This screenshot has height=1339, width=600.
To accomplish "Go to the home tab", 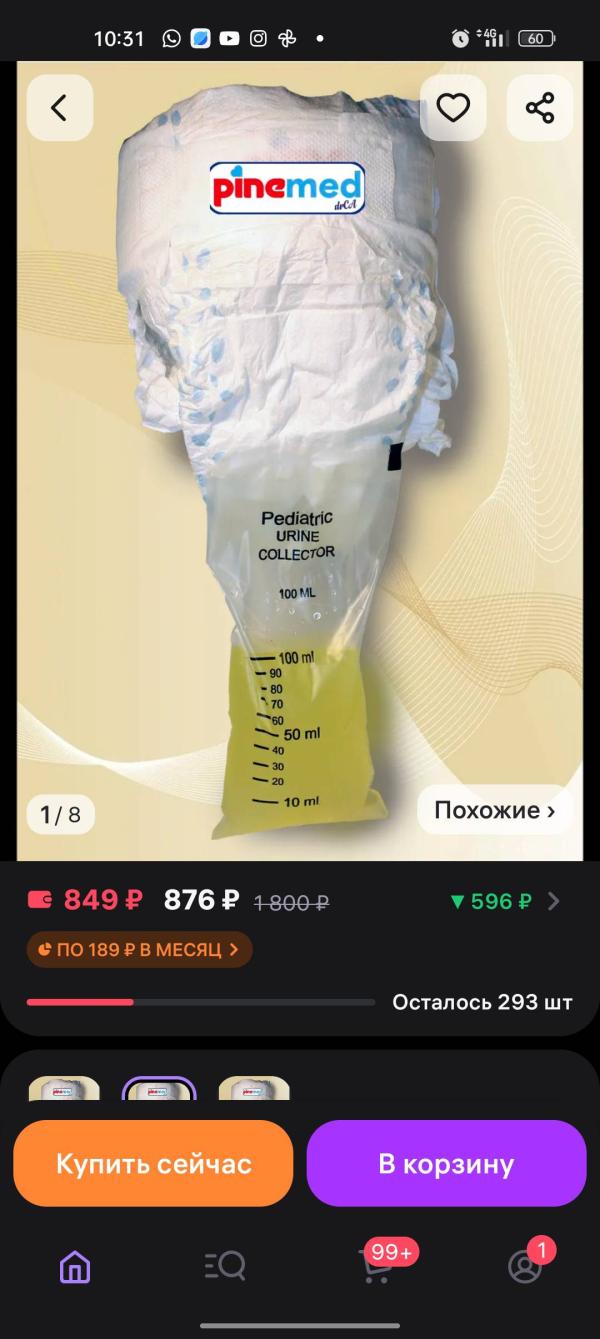I will tap(75, 1267).
